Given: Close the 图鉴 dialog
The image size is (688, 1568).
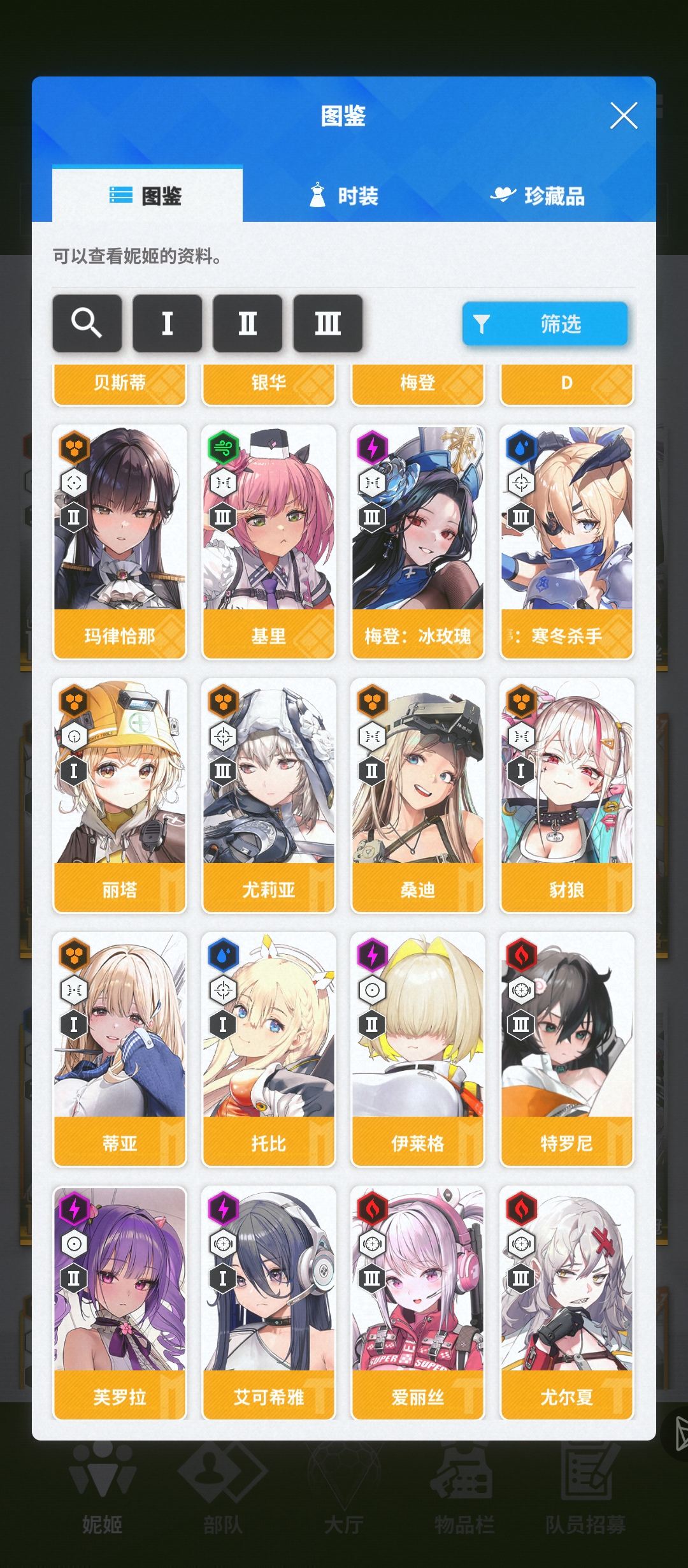Looking at the screenshot, I should (x=623, y=116).
